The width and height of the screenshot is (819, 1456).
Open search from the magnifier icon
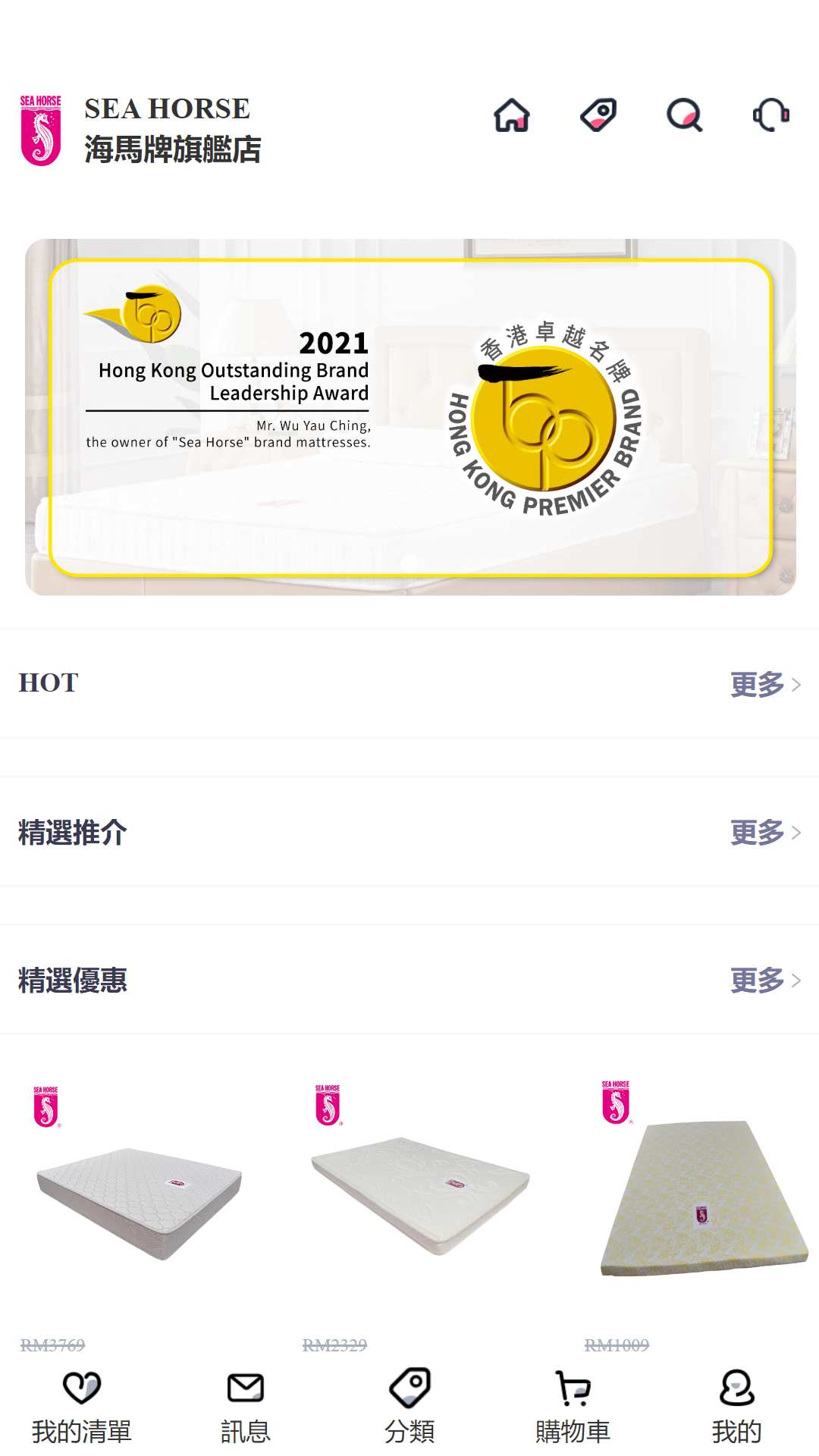click(x=685, y=115)
